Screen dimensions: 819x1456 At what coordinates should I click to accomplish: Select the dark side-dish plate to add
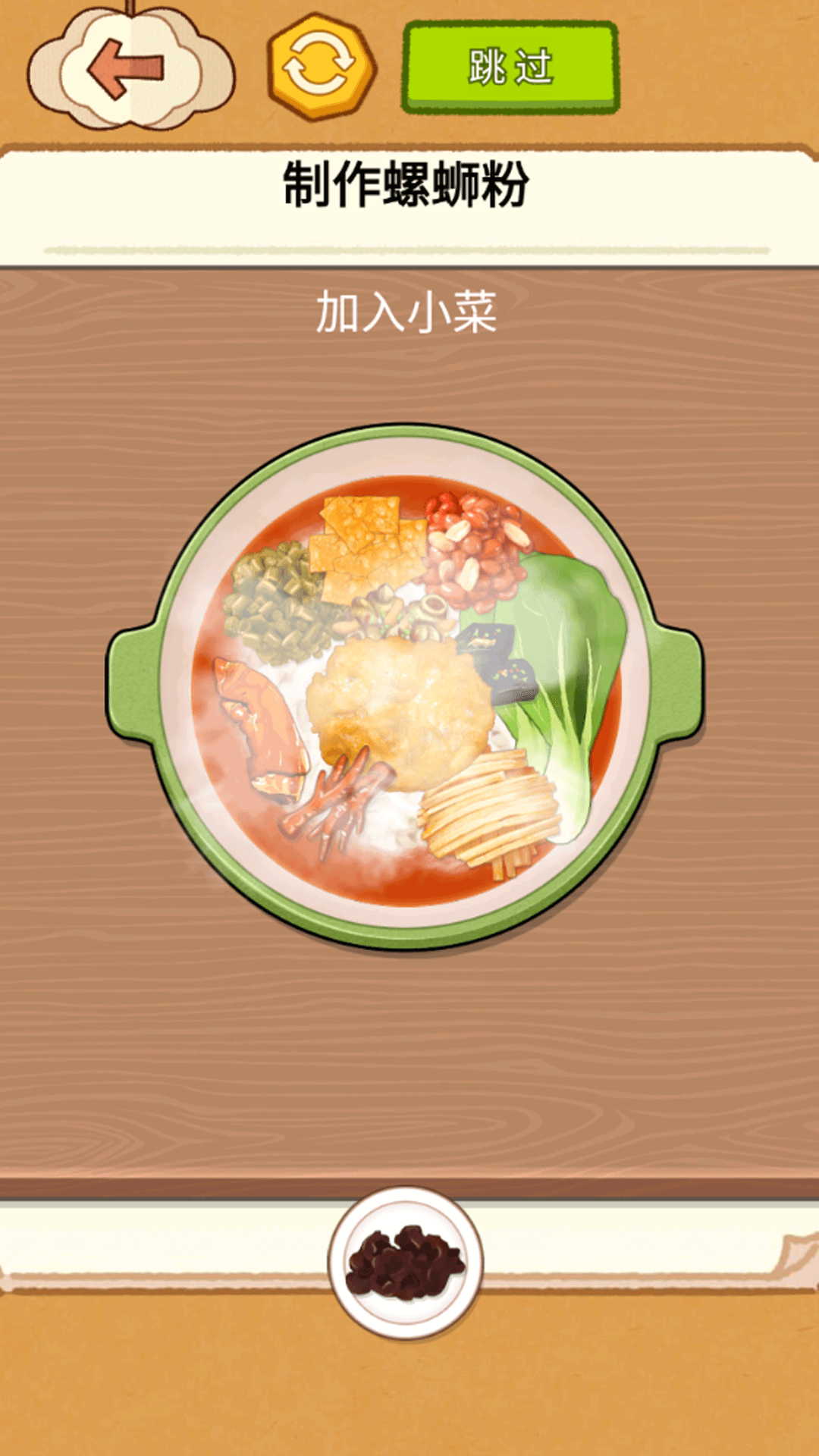406,1263
